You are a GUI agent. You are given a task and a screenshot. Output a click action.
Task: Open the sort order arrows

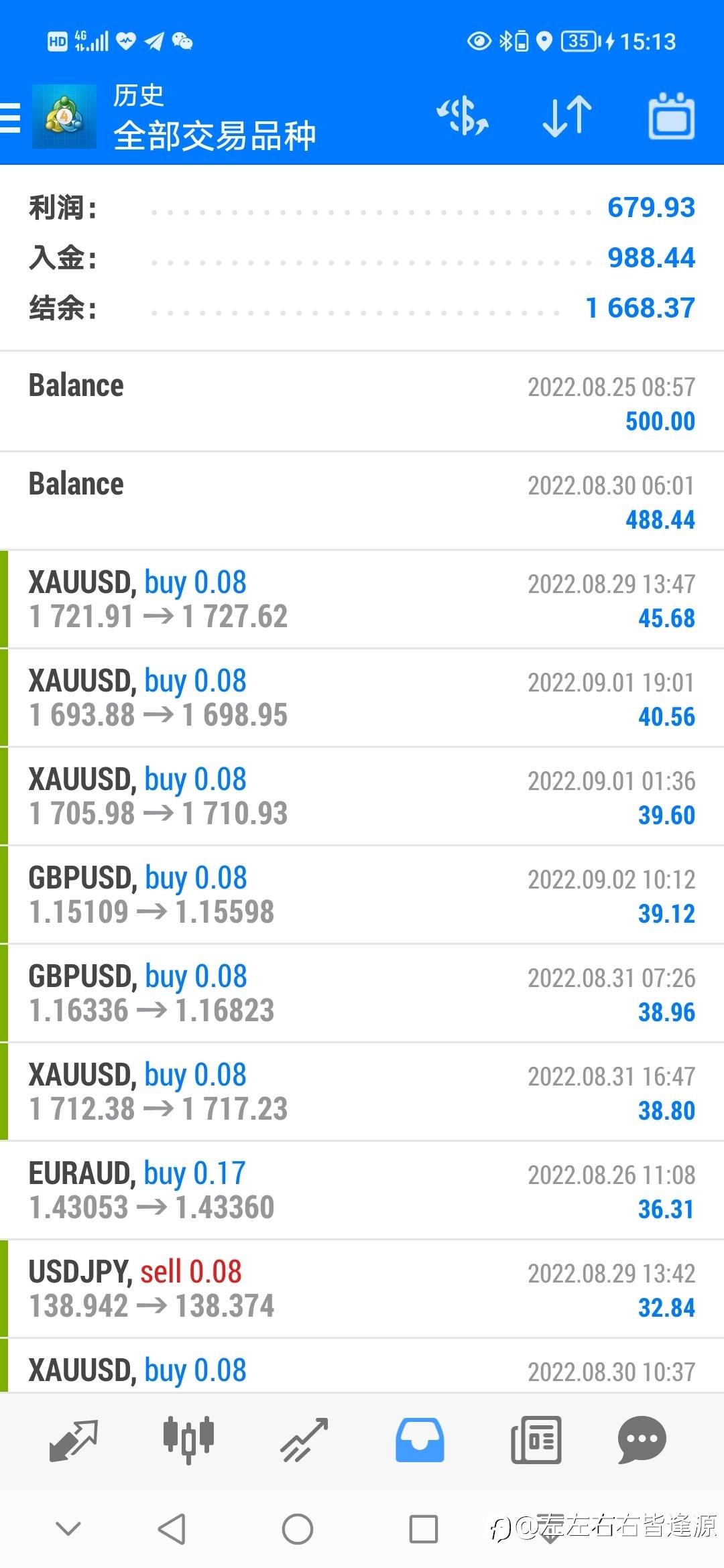click(x=567, y=117)
